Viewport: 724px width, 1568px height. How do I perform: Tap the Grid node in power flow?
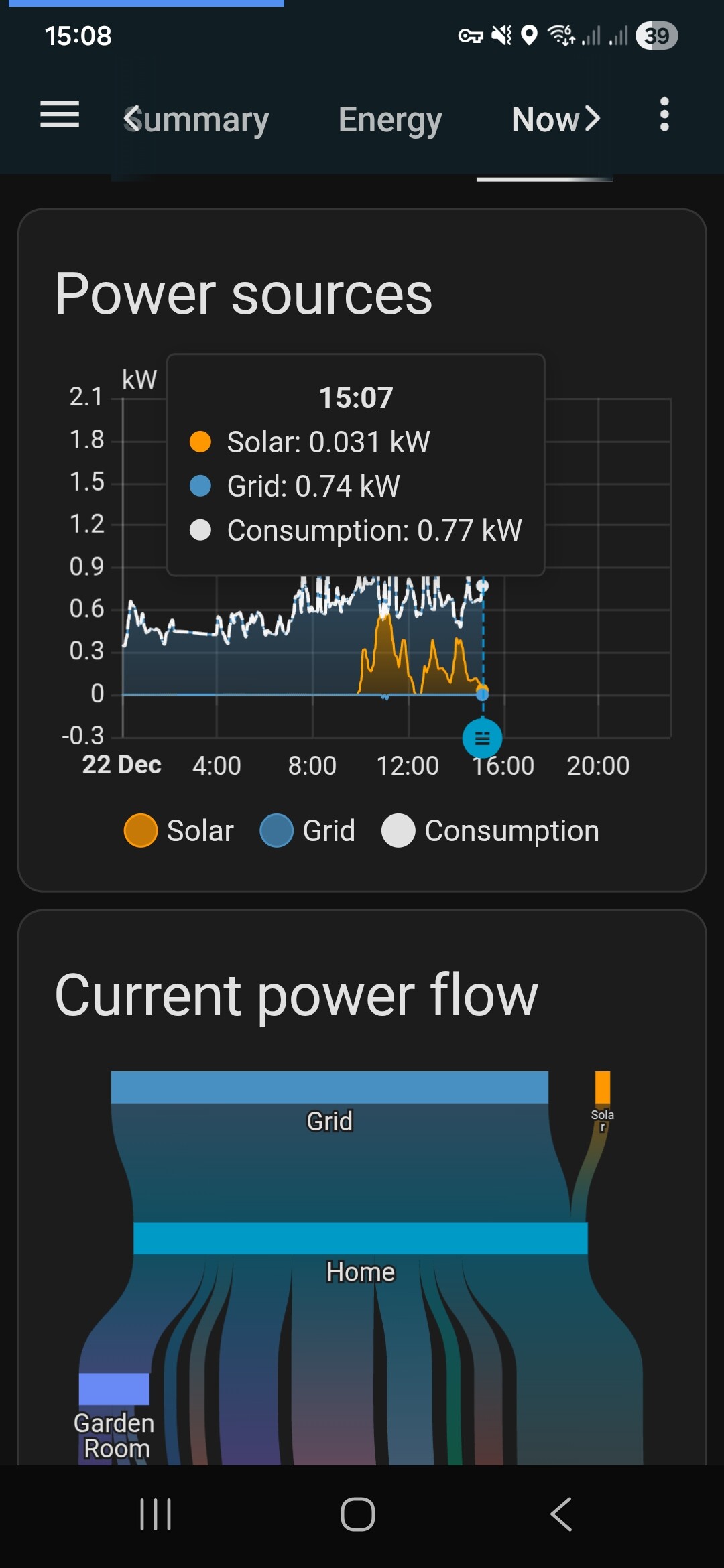point(329,1088)
